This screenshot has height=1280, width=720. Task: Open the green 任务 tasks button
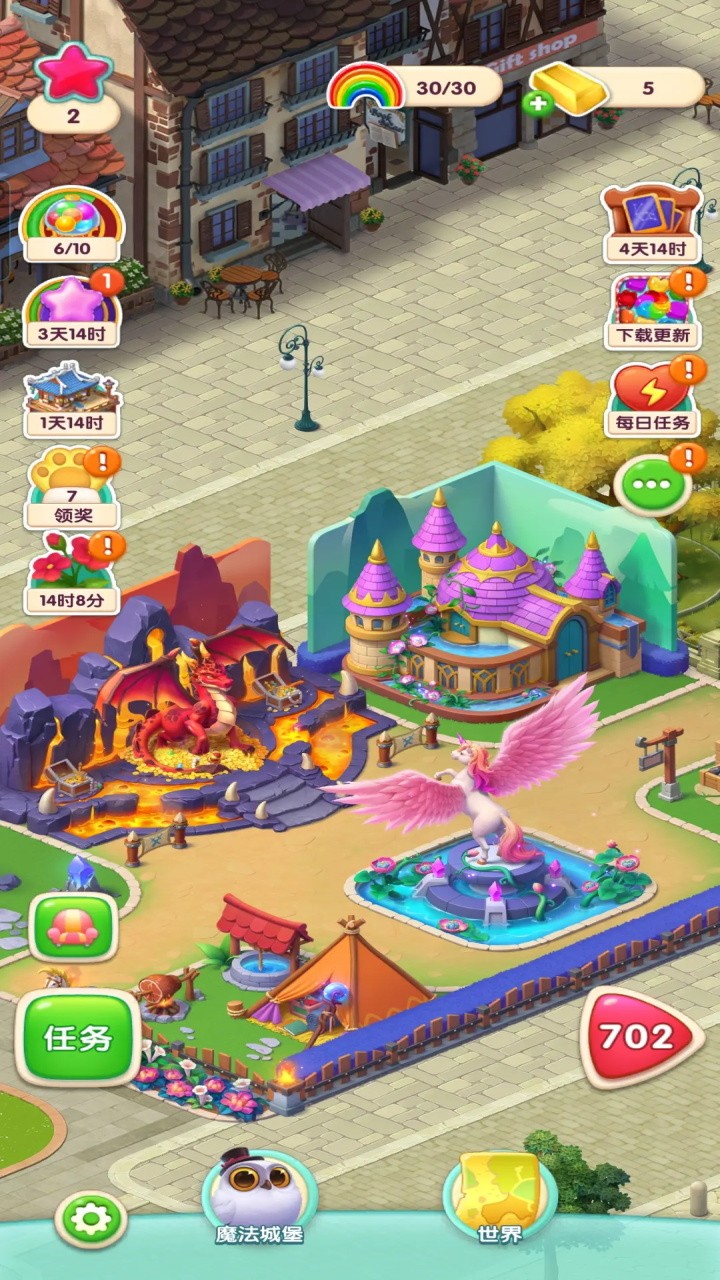[78, 1038]
